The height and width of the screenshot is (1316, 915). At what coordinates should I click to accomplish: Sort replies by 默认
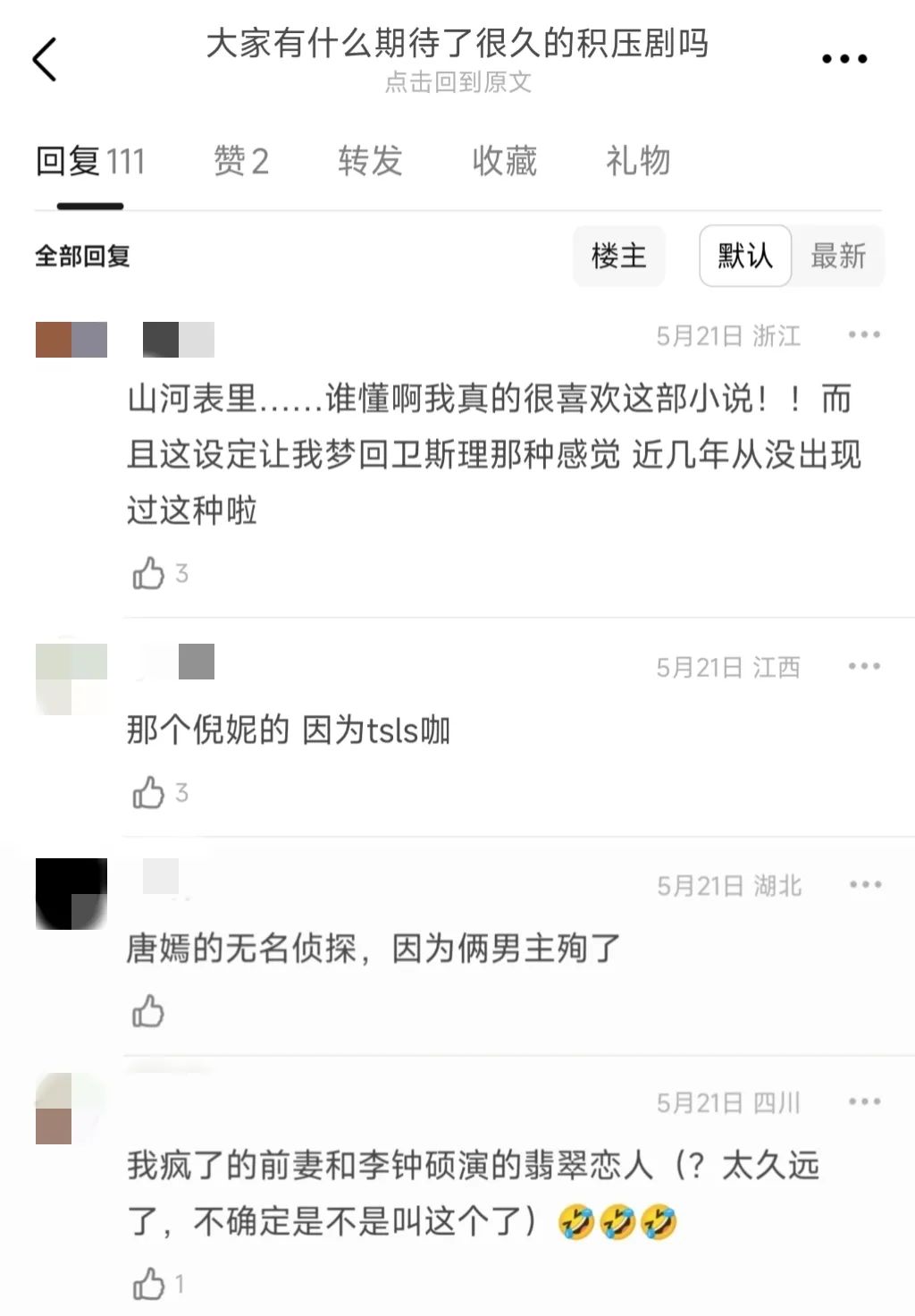tap(744, 257)
